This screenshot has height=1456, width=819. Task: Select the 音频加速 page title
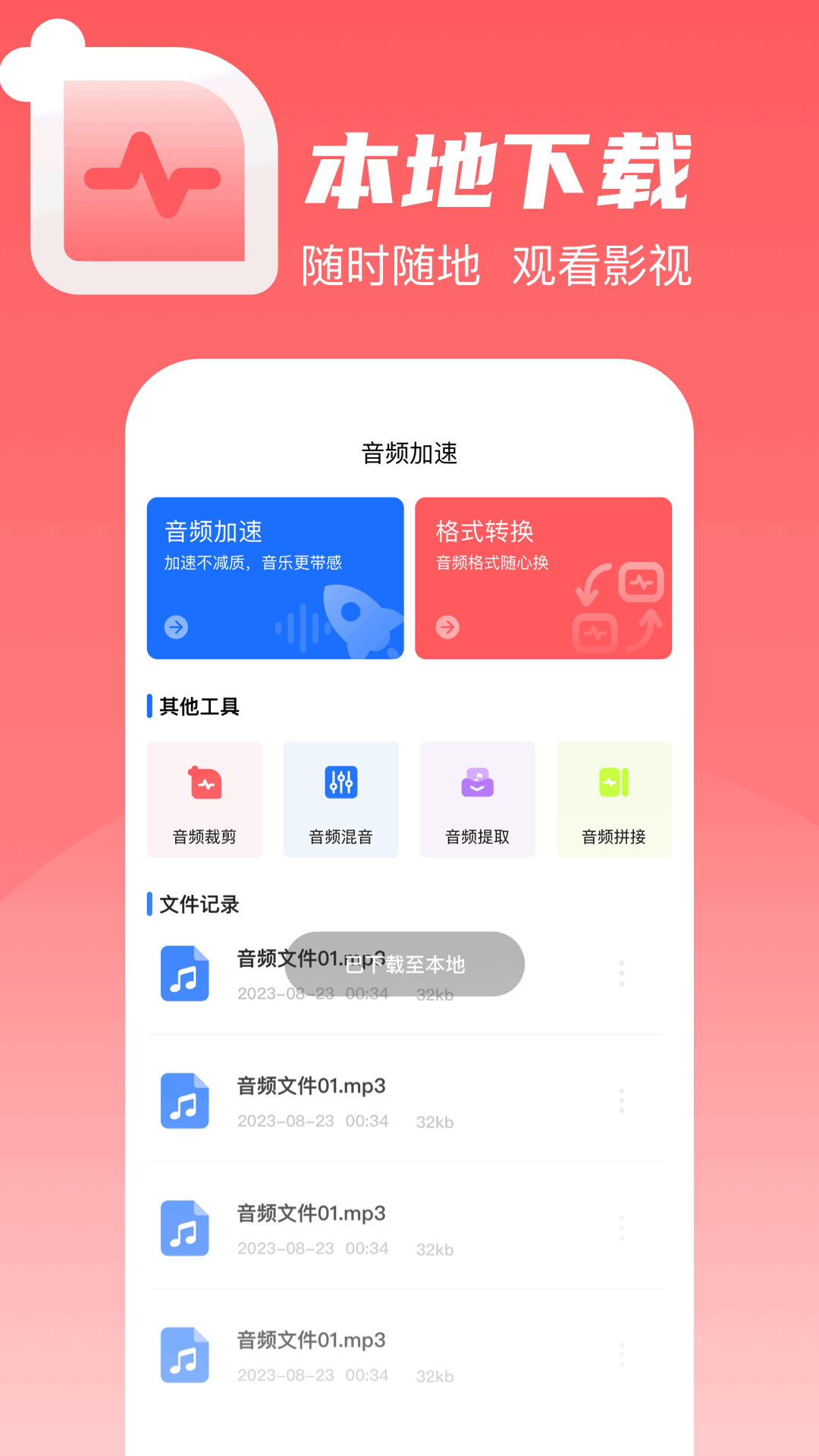[x=409, y=451]
